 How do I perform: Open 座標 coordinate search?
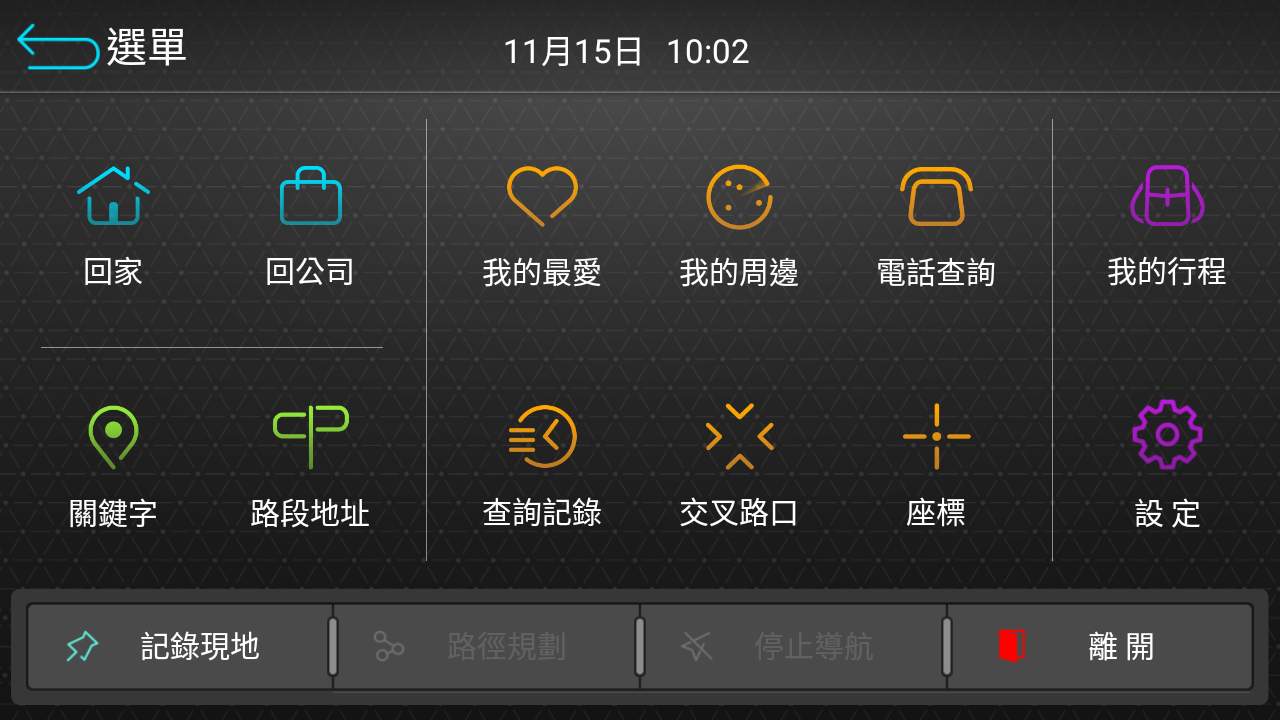click(935, 465)
